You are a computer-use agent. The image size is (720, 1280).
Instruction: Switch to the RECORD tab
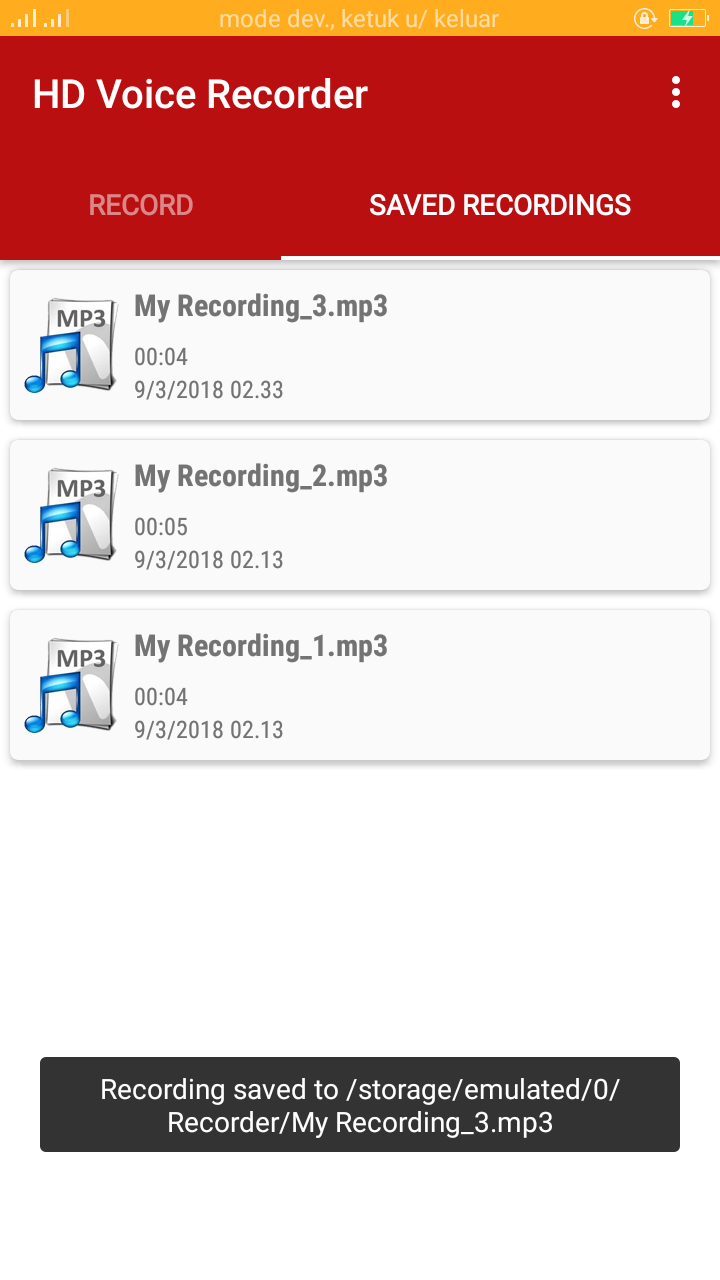(140, 205)
